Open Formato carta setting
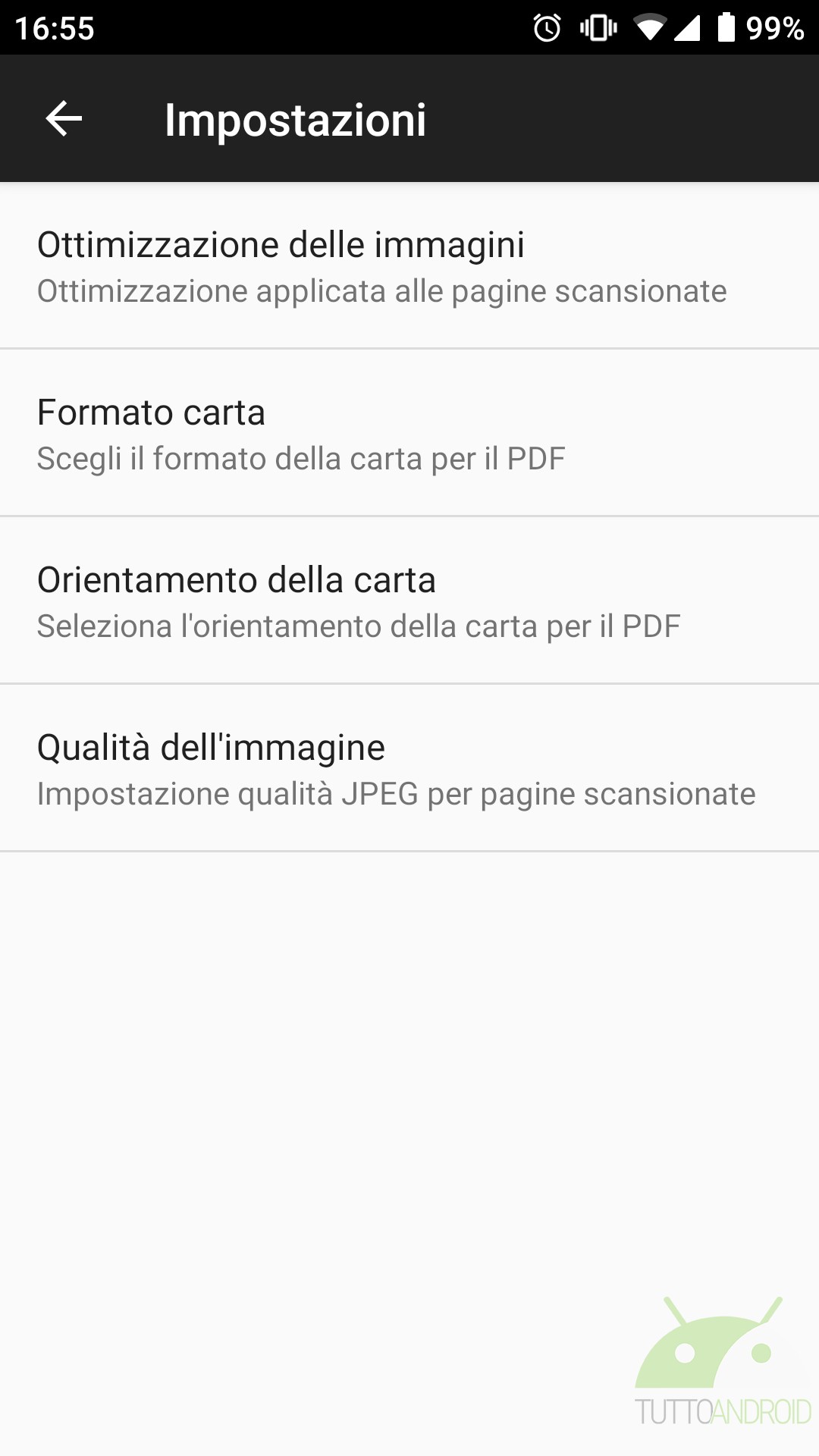 pyautogui.click(x=409, y=434)
